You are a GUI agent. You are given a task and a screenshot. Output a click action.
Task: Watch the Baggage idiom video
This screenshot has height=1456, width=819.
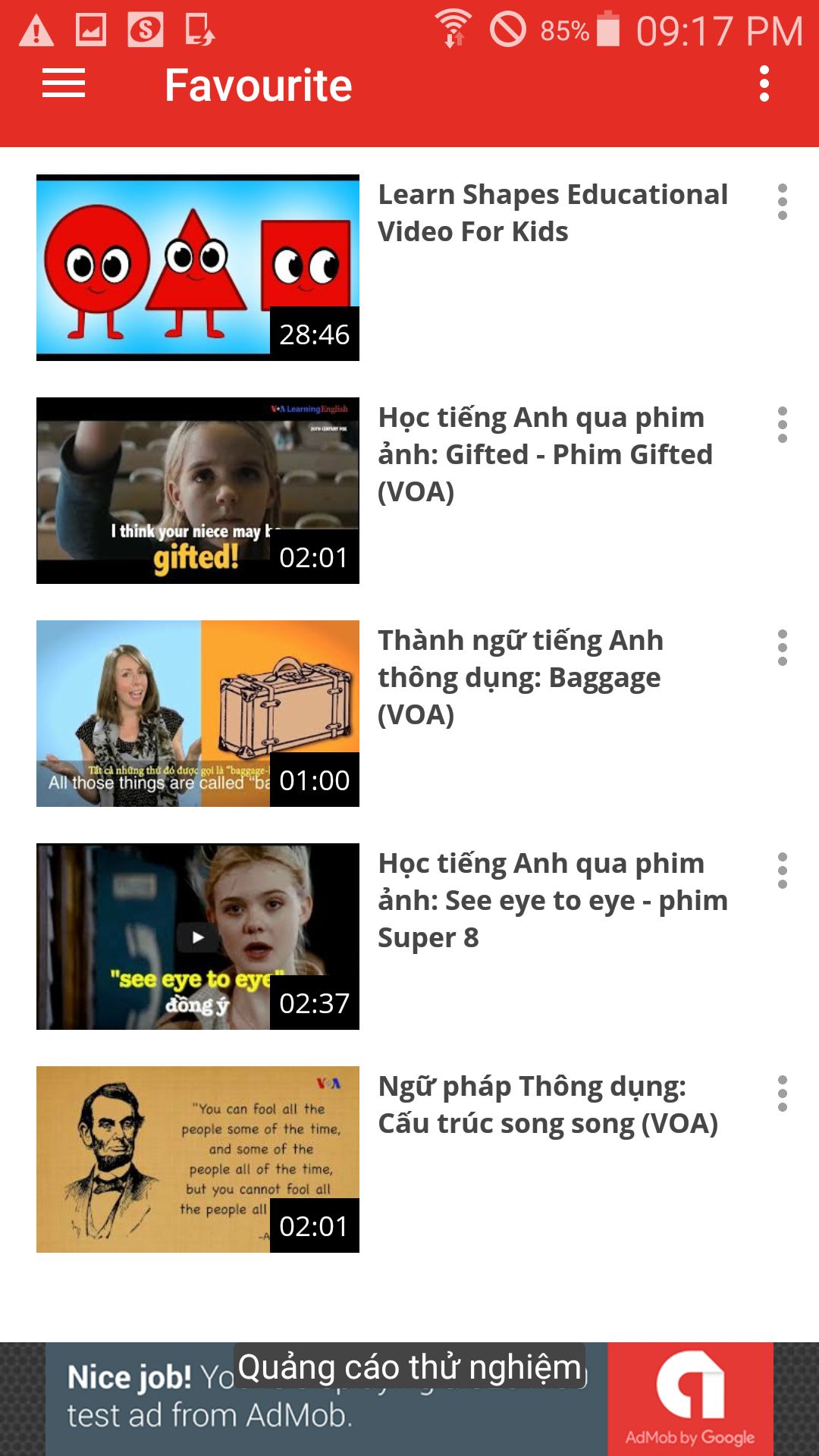coord(197,714)
